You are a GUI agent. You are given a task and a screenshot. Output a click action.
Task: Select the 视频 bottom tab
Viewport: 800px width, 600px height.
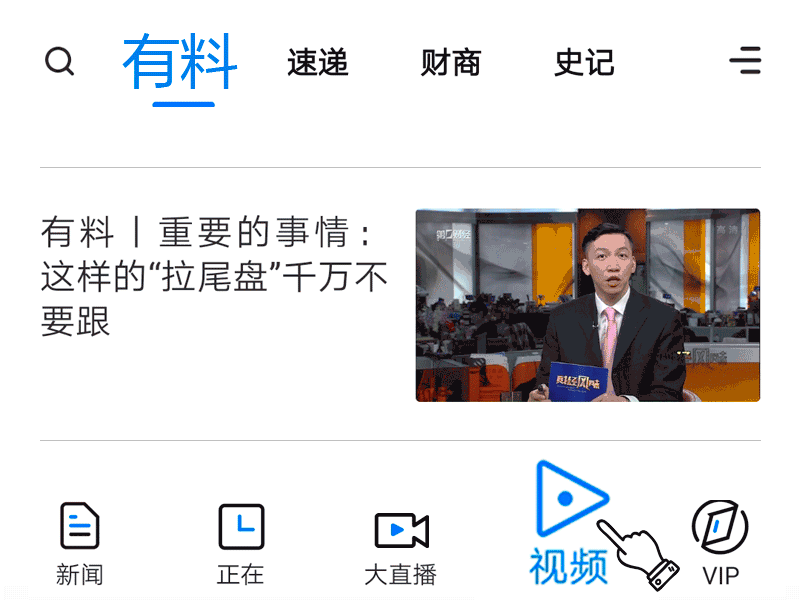pos(569,525)
